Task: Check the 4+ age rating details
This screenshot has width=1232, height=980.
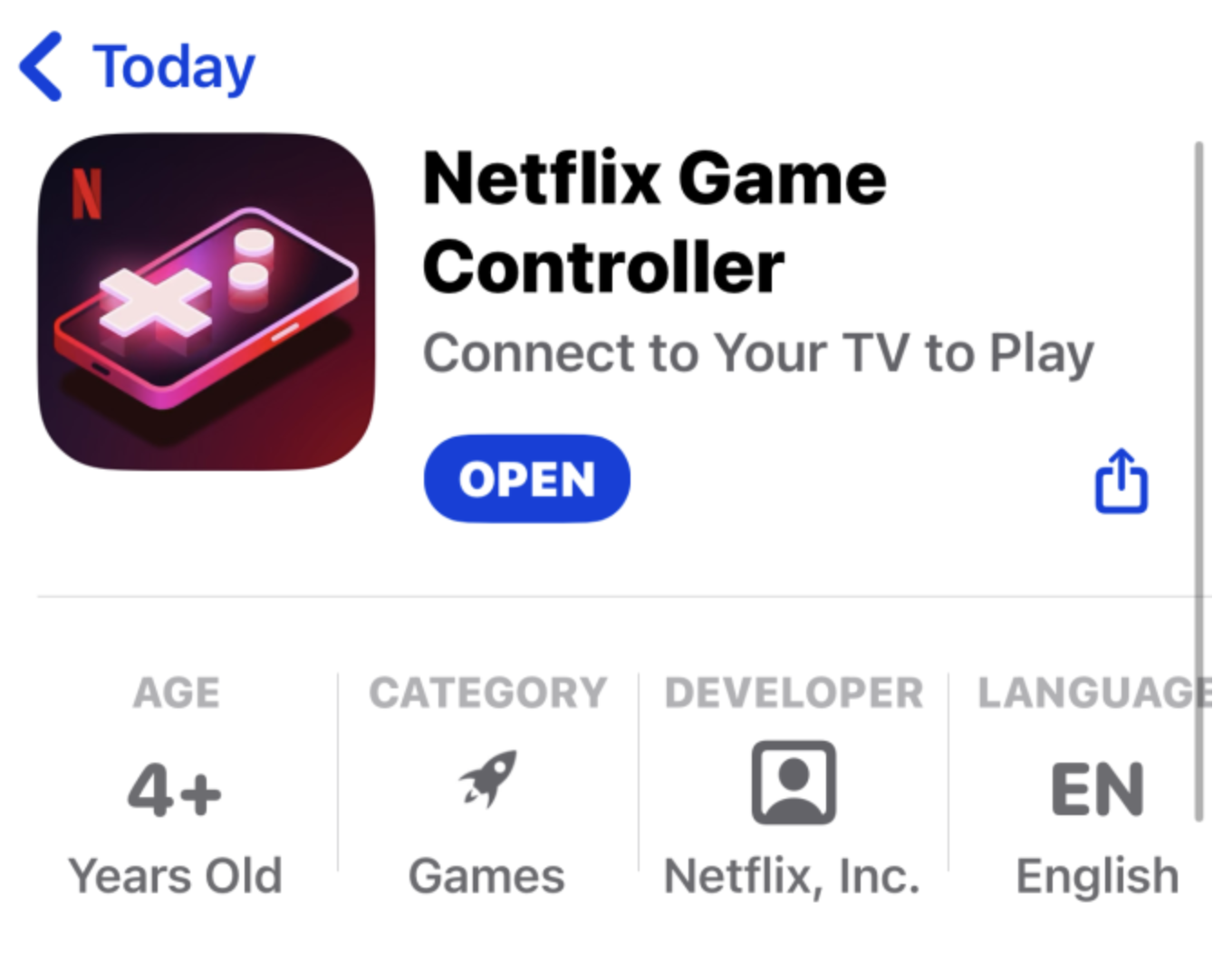Action: [x=175, y=786]
